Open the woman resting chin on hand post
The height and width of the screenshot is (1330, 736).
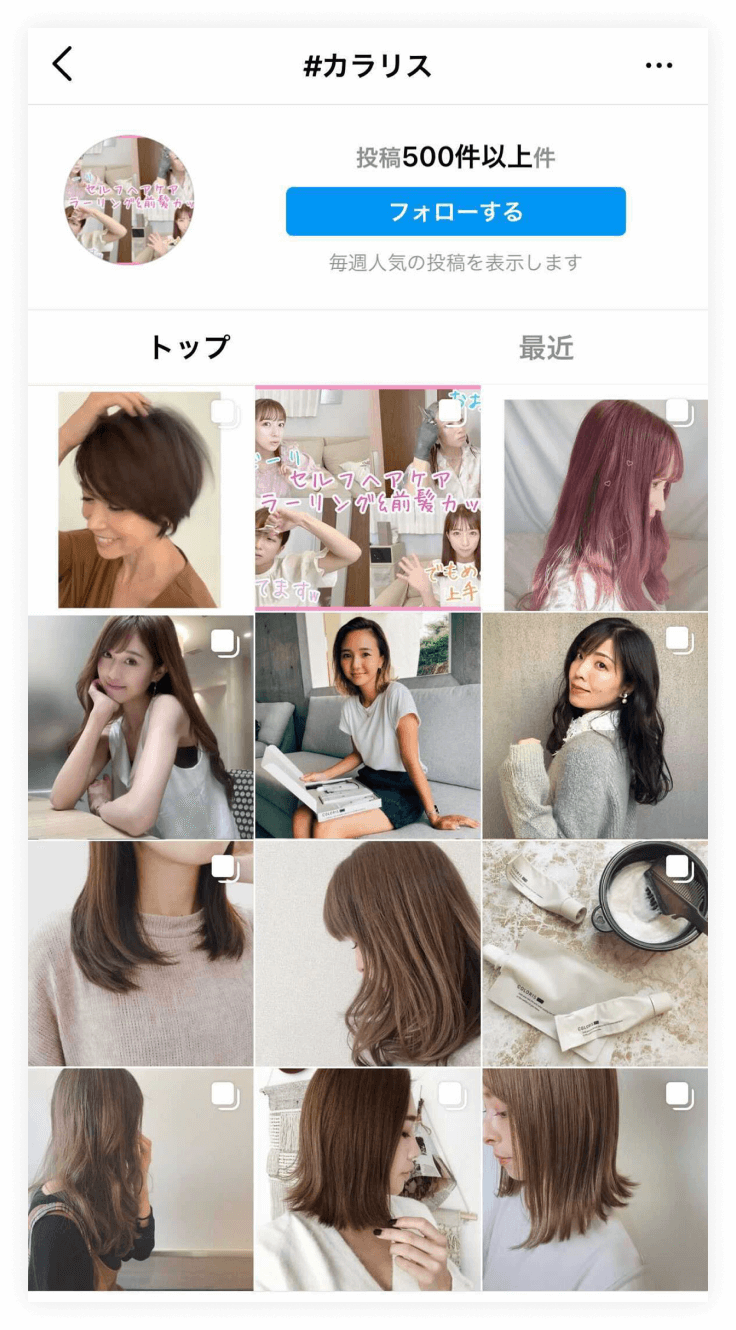(x=140, y=726)
